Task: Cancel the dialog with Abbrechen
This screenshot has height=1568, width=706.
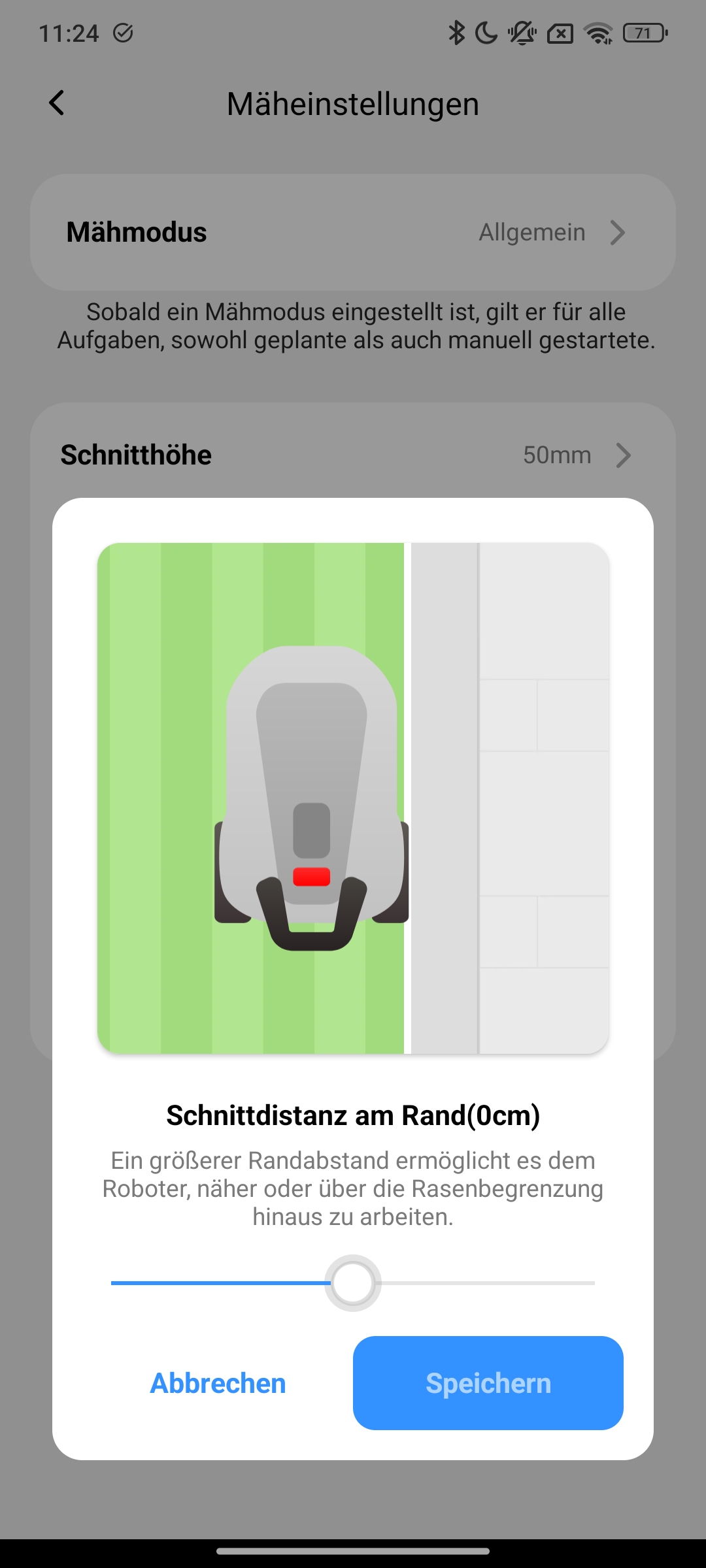Action: pyautogui.click(x=218, y=1383)
